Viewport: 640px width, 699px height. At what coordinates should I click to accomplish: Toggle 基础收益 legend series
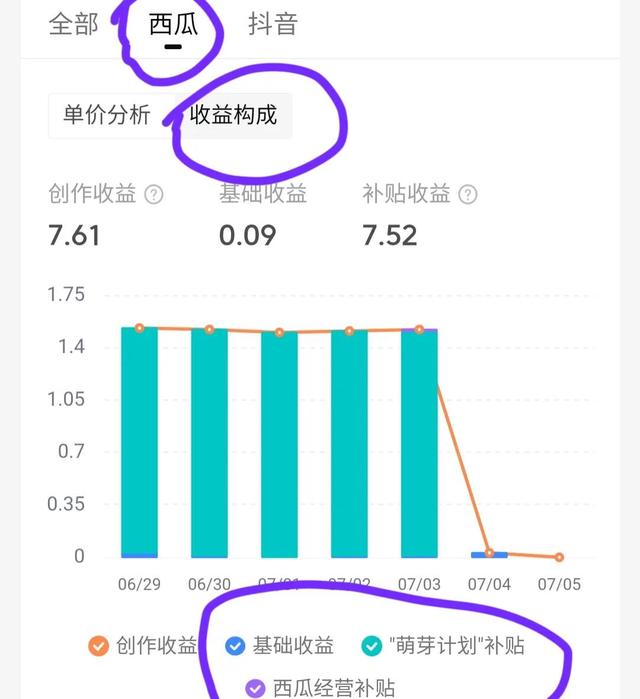click(x=279, y=646)
